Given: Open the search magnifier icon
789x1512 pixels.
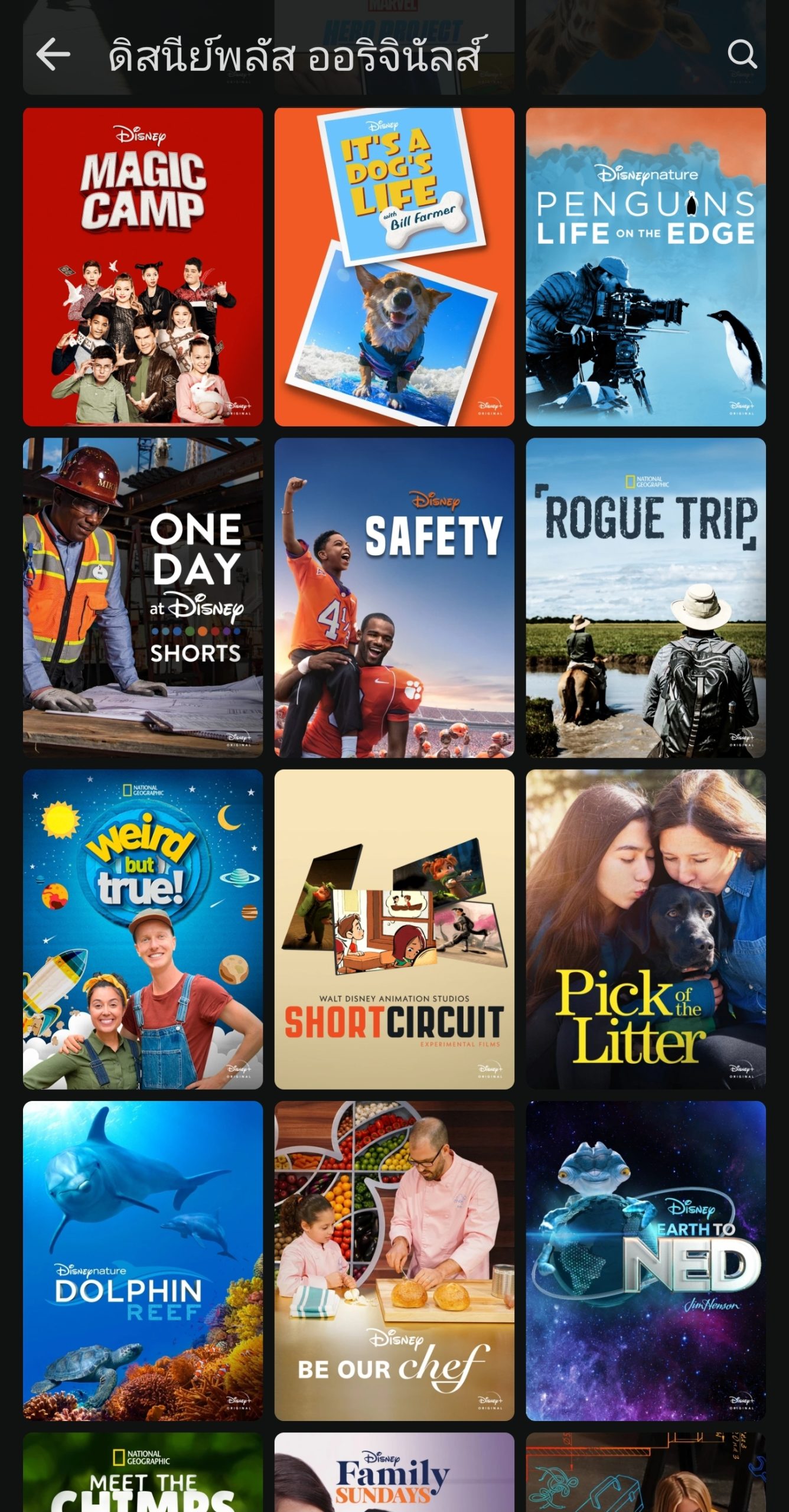Looking at the screenshot, I should pos(742,54).
